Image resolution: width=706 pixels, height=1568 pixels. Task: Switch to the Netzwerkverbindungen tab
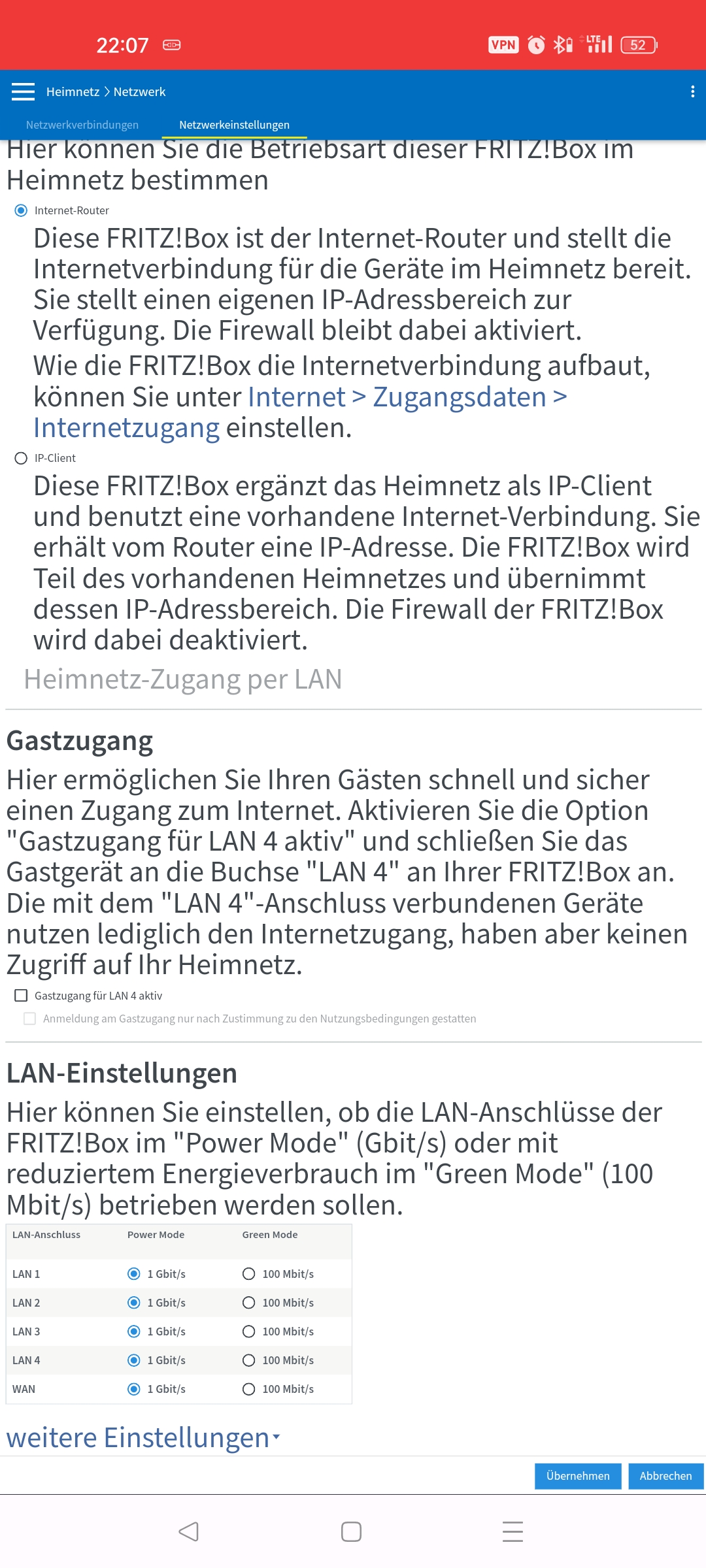[x=82, y=125]
